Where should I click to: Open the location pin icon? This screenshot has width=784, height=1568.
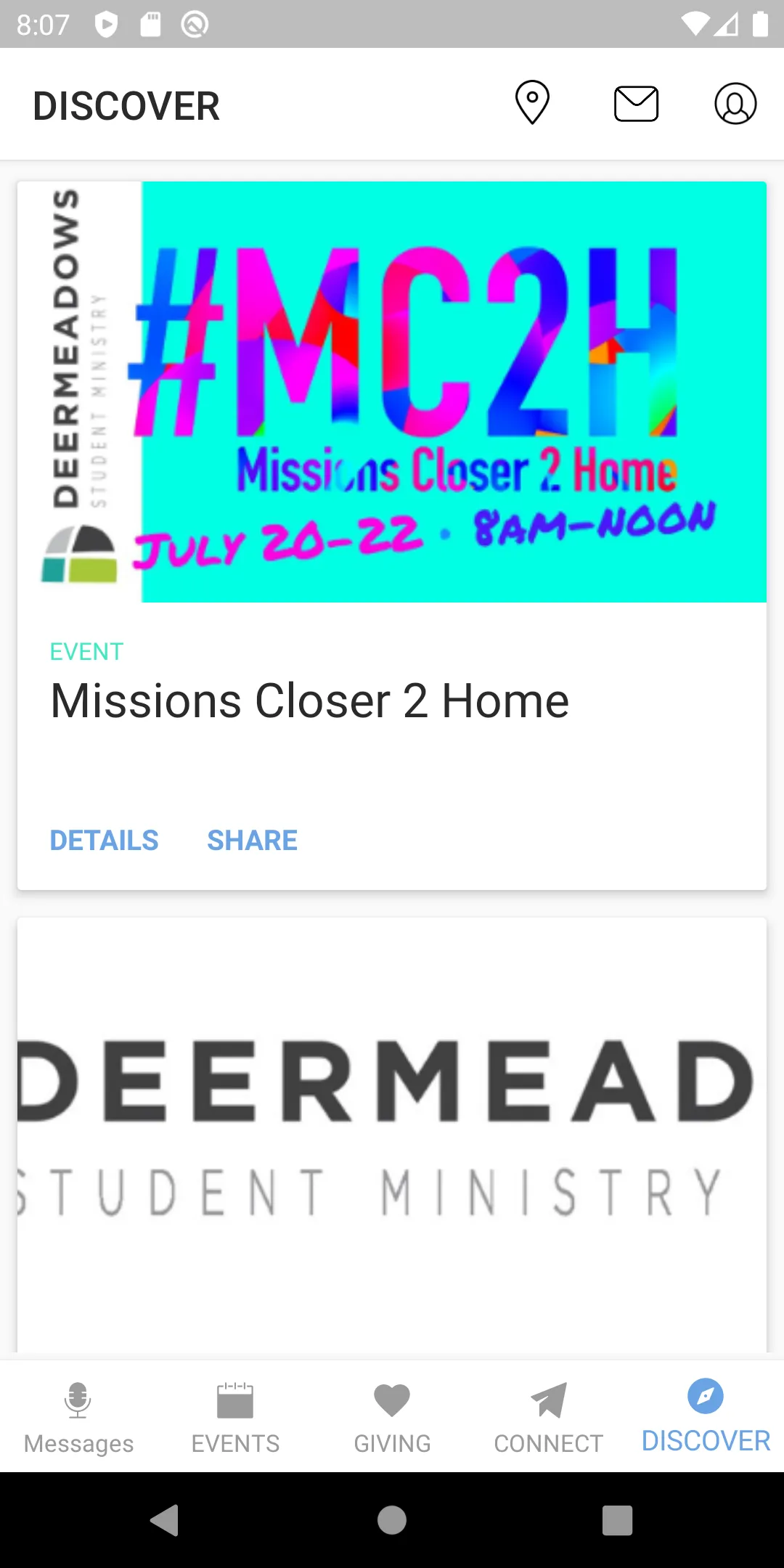(x=531, y=104)
